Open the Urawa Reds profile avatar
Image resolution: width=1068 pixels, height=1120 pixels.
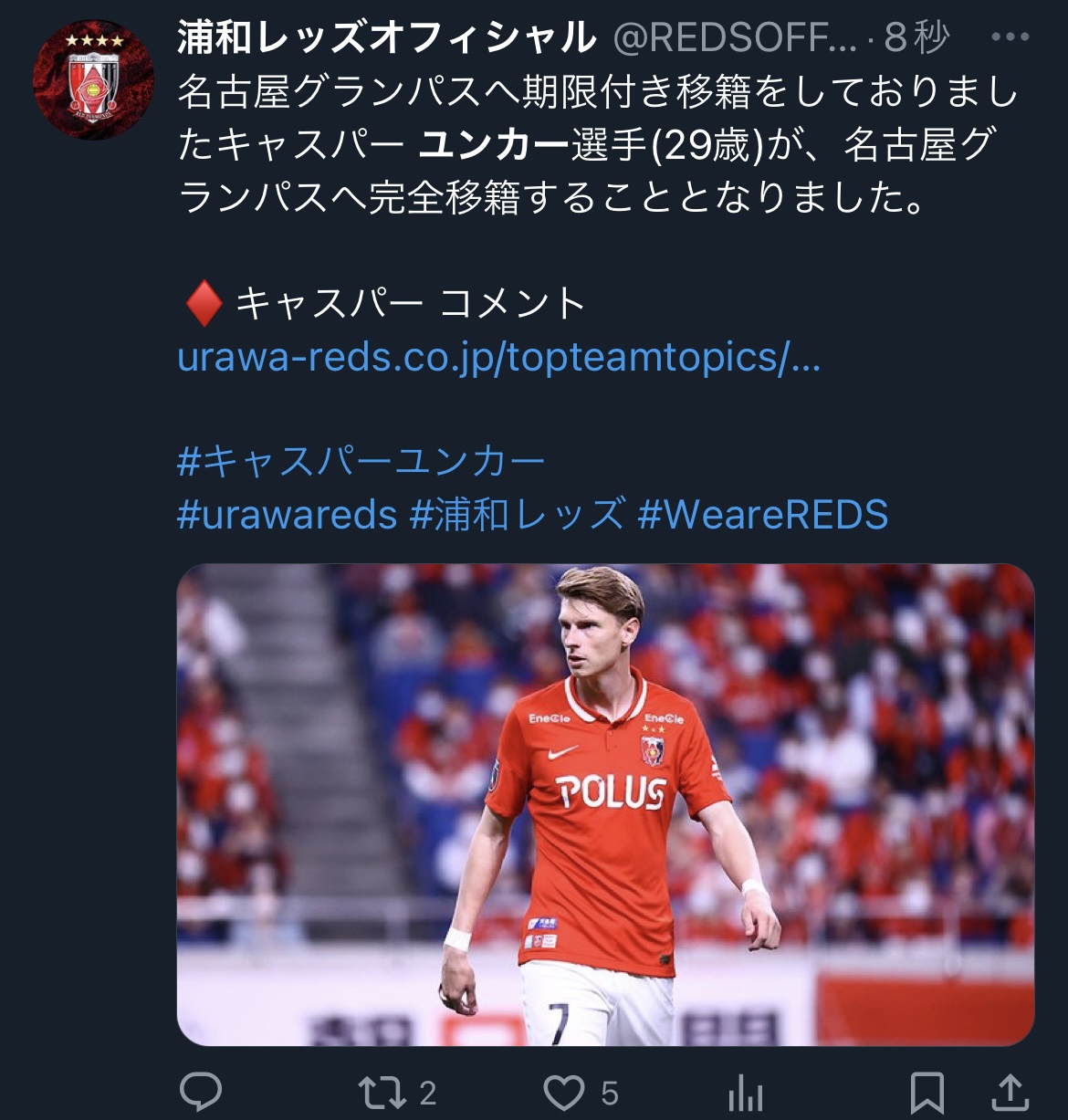93,80
